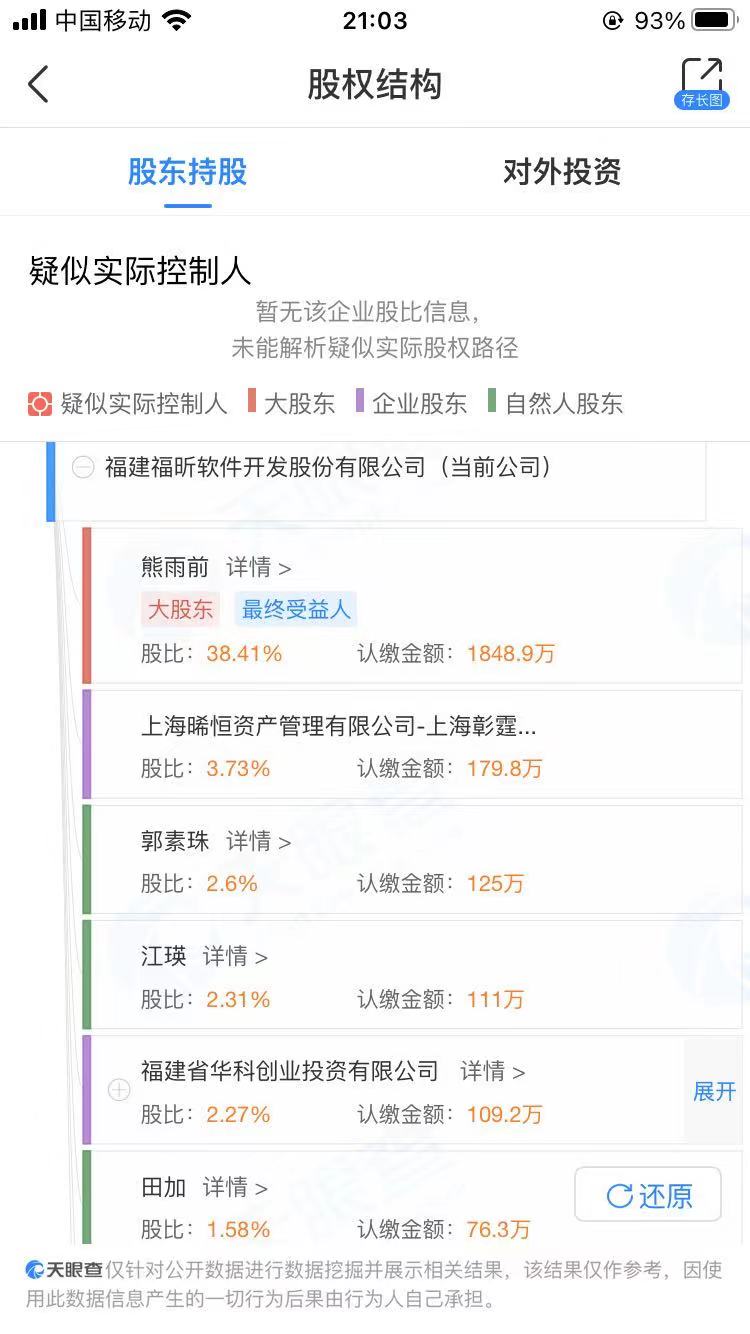View 郭素珠 details

tap(259, 842)
